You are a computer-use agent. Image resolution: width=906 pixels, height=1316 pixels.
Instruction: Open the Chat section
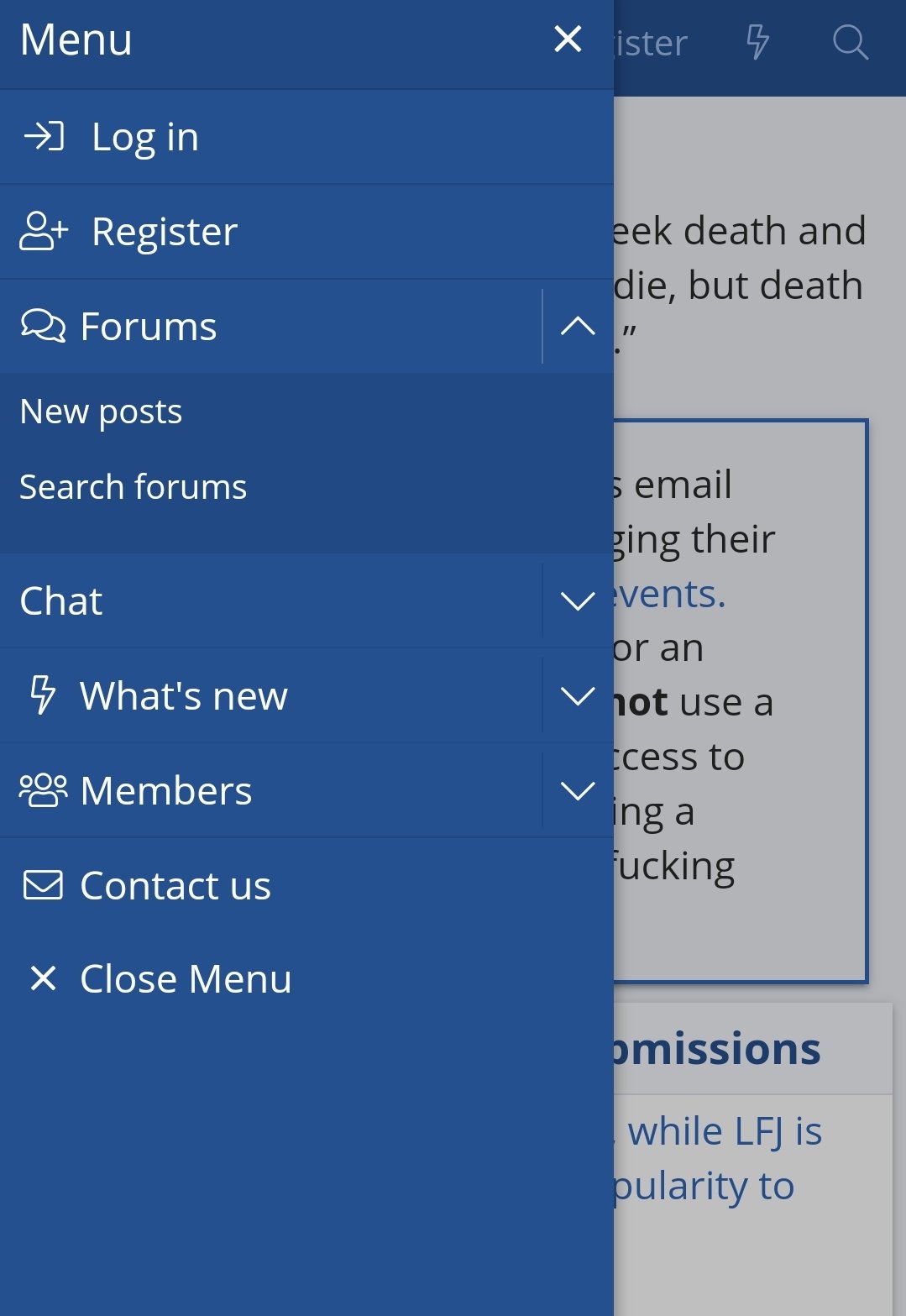pos(61,601)
